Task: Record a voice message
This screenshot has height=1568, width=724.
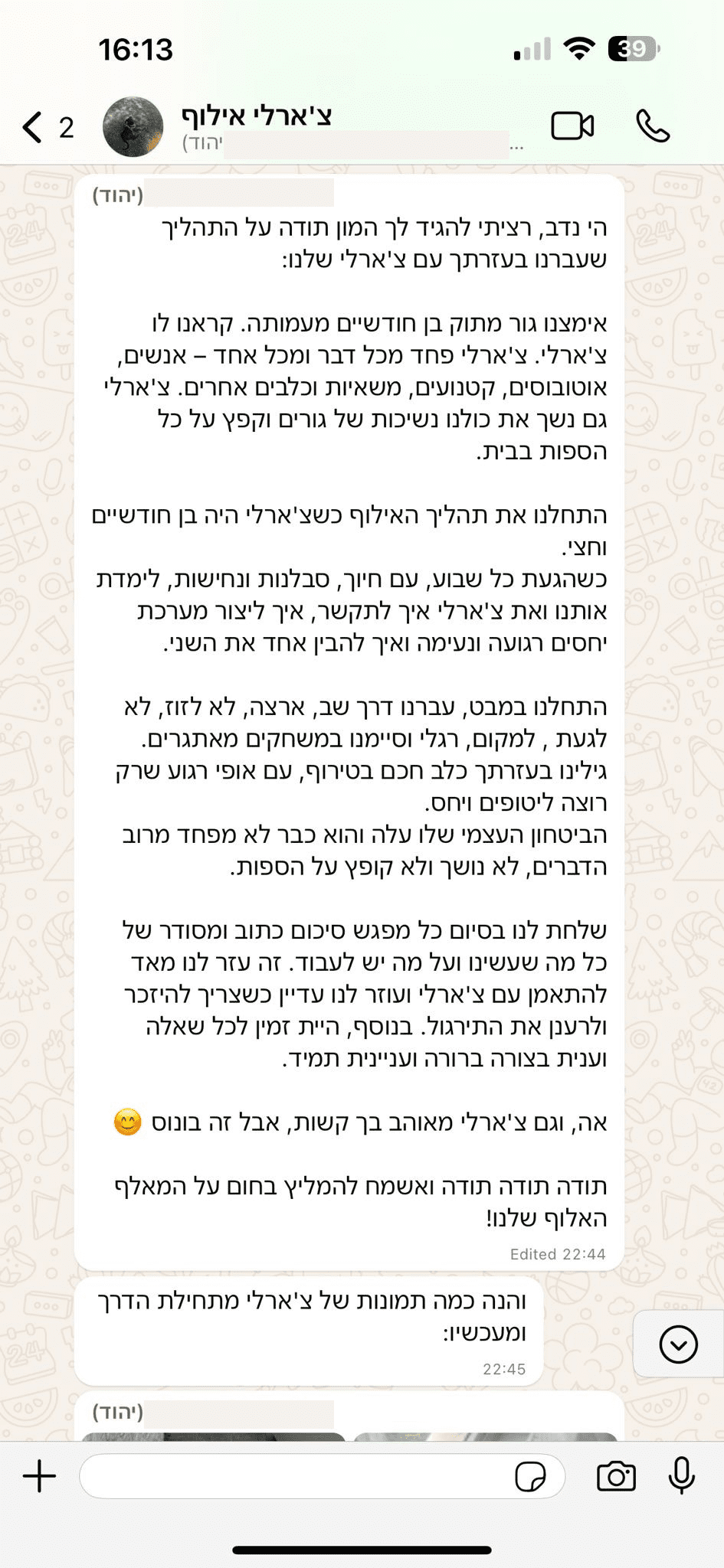Action: pos(681,1476)
